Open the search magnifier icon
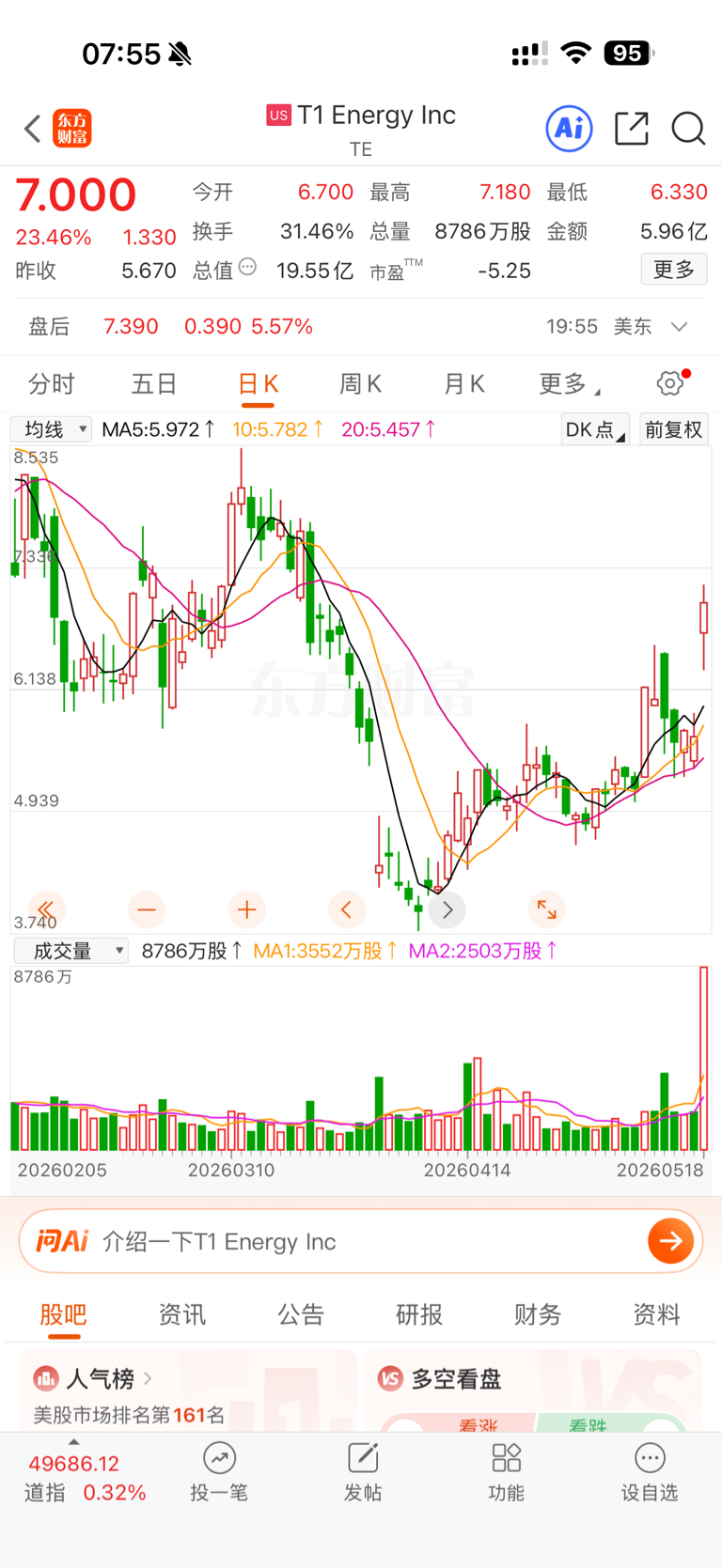Viewport: 722px width, 1568px height. pos(688,128)
